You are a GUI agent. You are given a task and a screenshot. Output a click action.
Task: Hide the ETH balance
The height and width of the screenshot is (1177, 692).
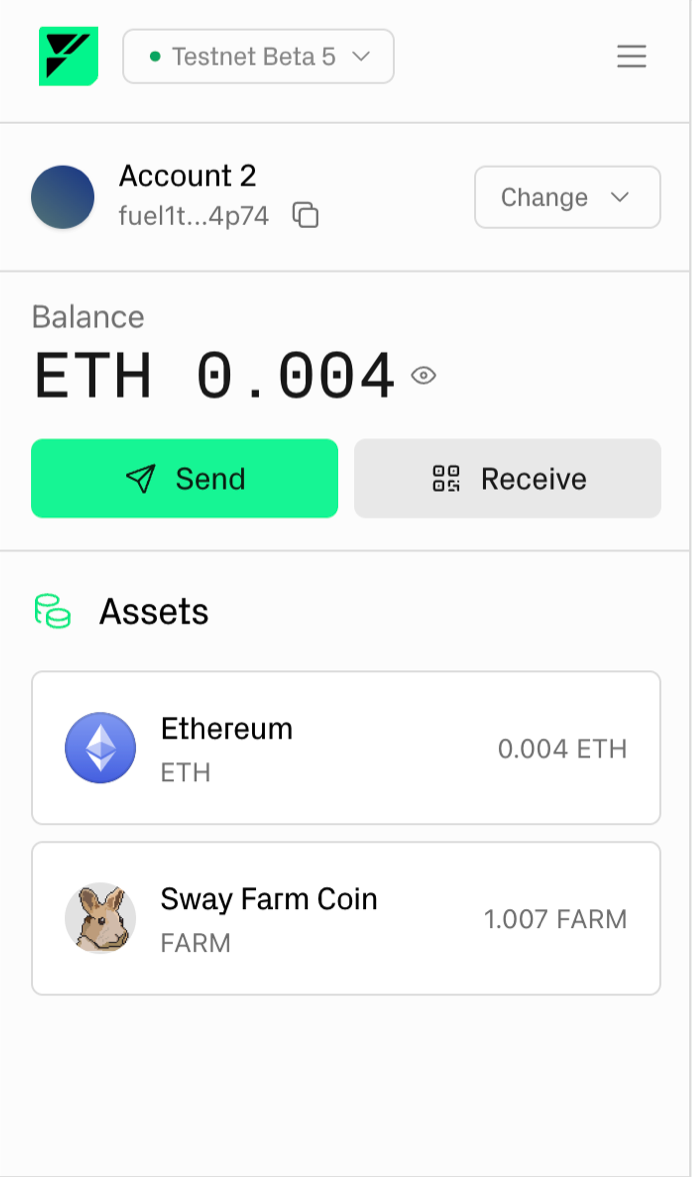pyautogui.click(x=424, y=376)
